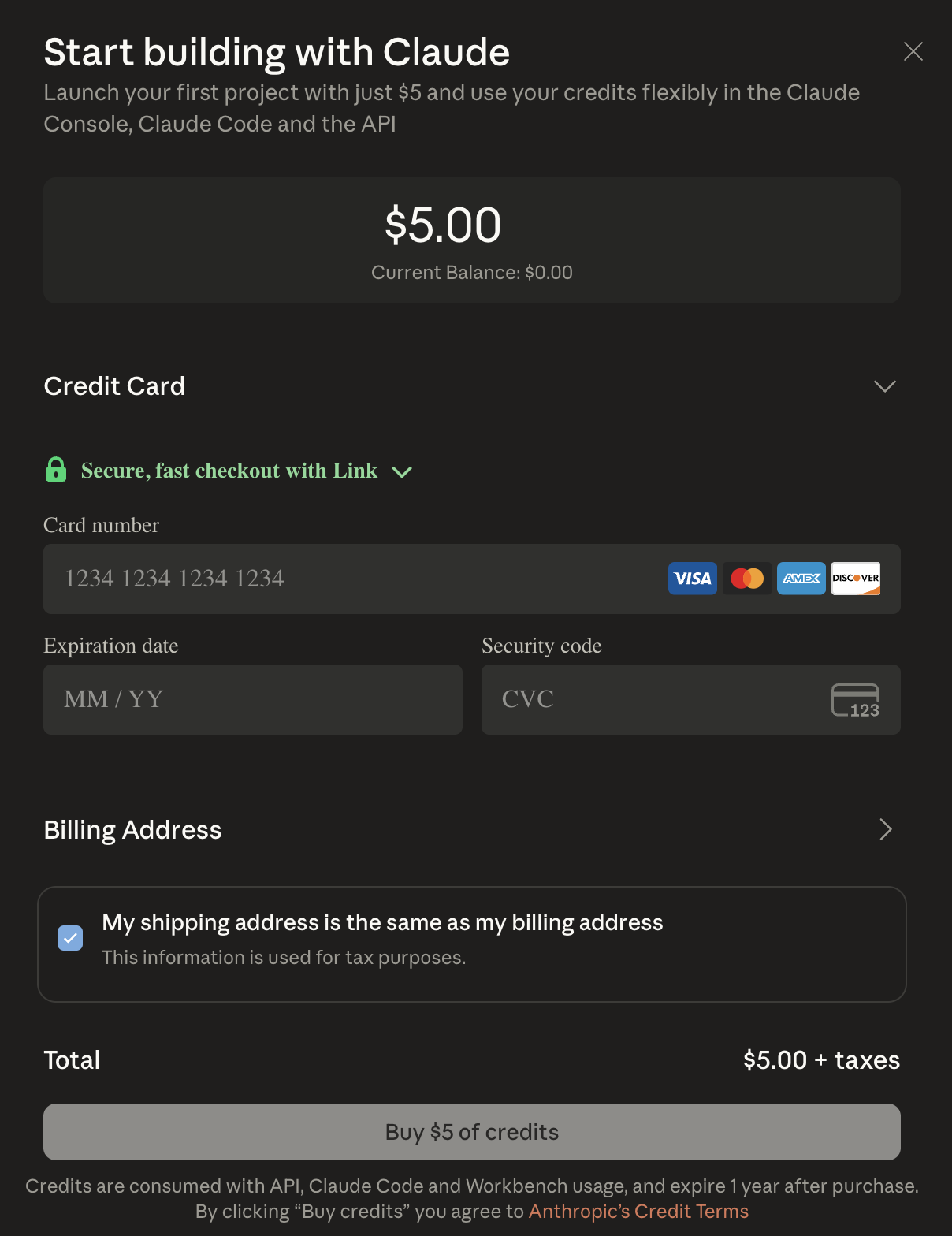Buy $5 of credits
The height and width of the screenshot is (1236, 952).
(x=471, y=1132)
